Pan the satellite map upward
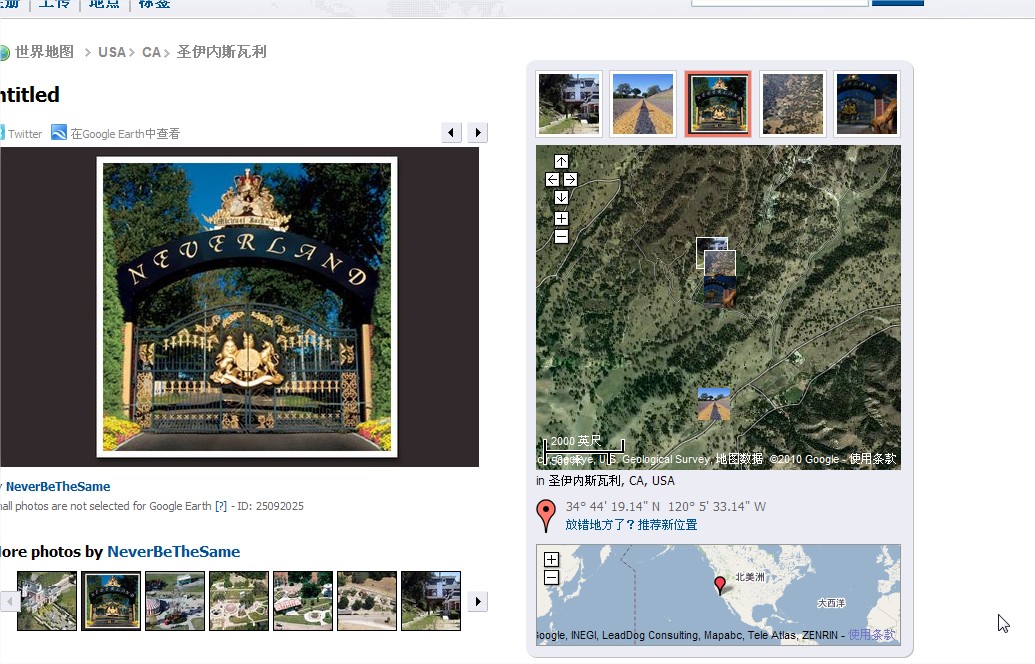This screenshot has width=1035, height=664. click(561, 162)
